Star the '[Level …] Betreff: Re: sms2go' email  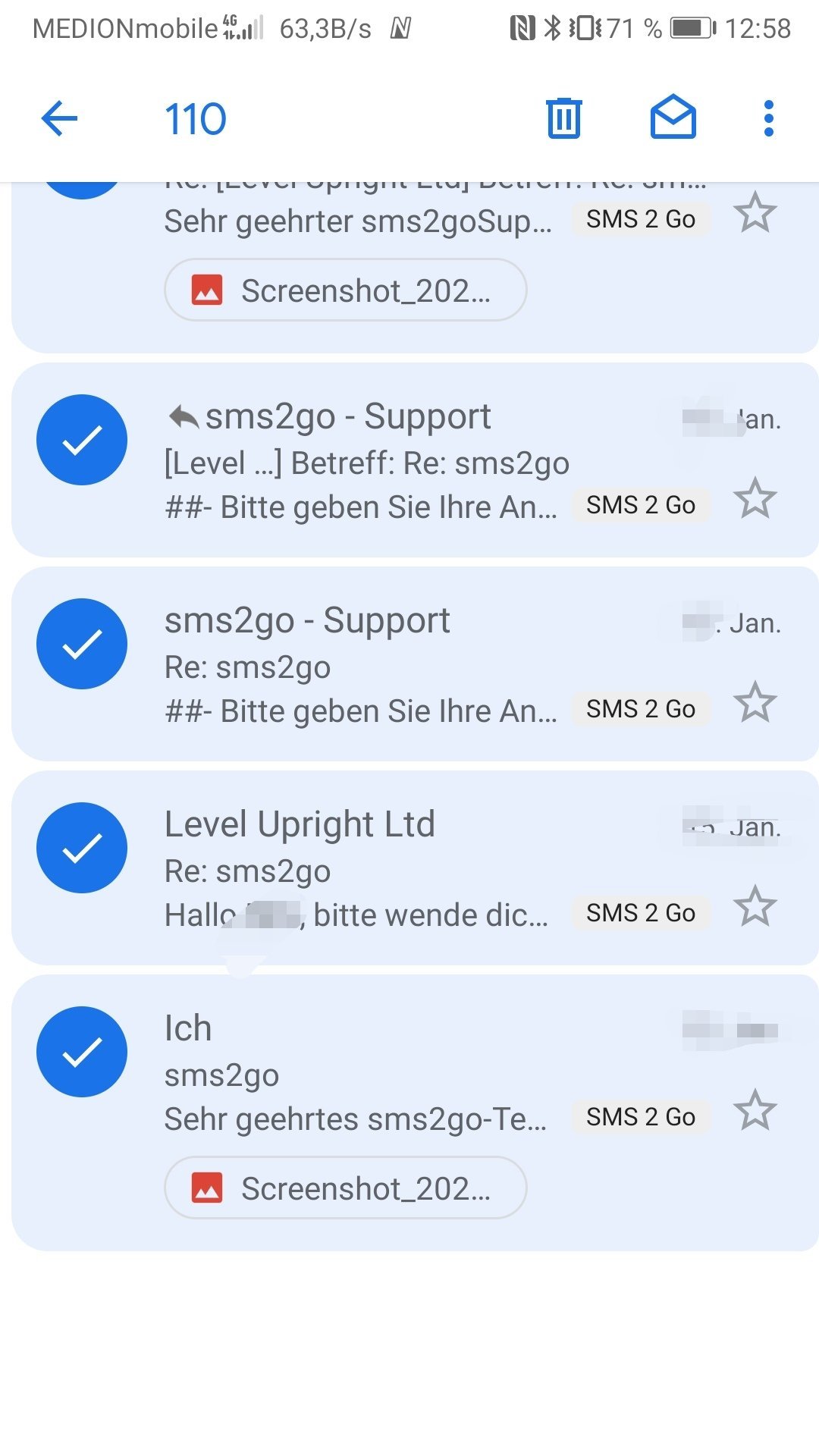click(755, 498)
